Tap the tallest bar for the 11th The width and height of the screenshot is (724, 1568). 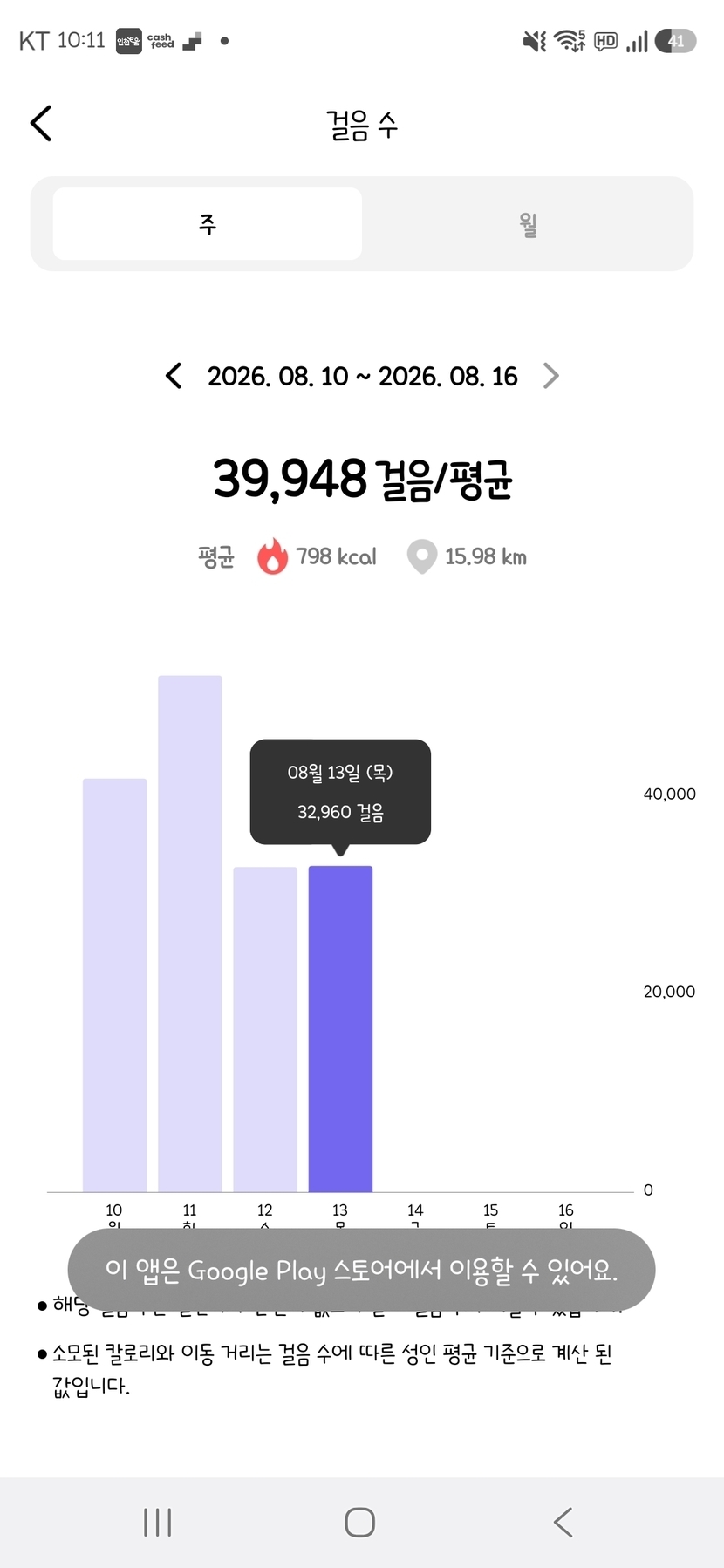190,933
